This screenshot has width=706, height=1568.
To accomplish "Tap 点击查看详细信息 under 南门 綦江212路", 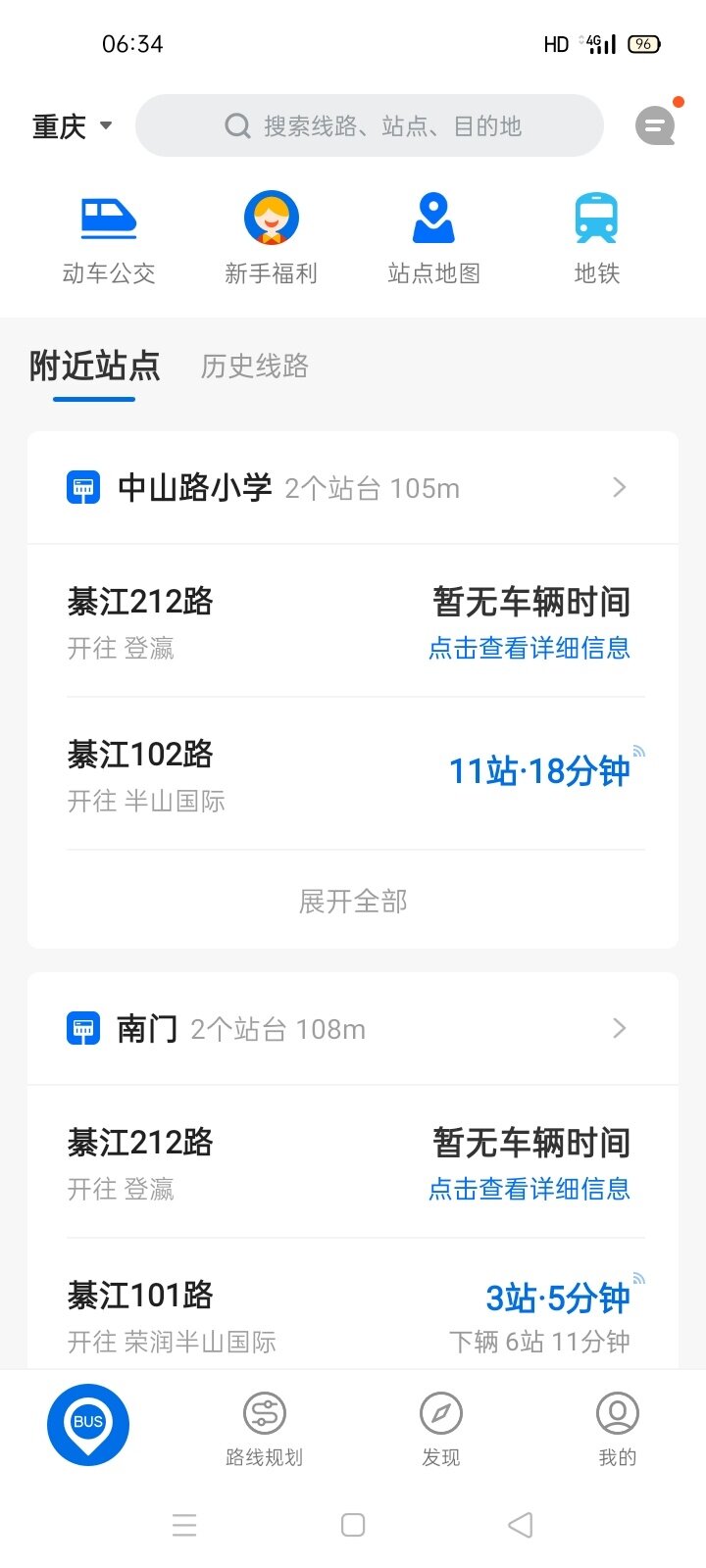I will click(x=529, y=1189).
